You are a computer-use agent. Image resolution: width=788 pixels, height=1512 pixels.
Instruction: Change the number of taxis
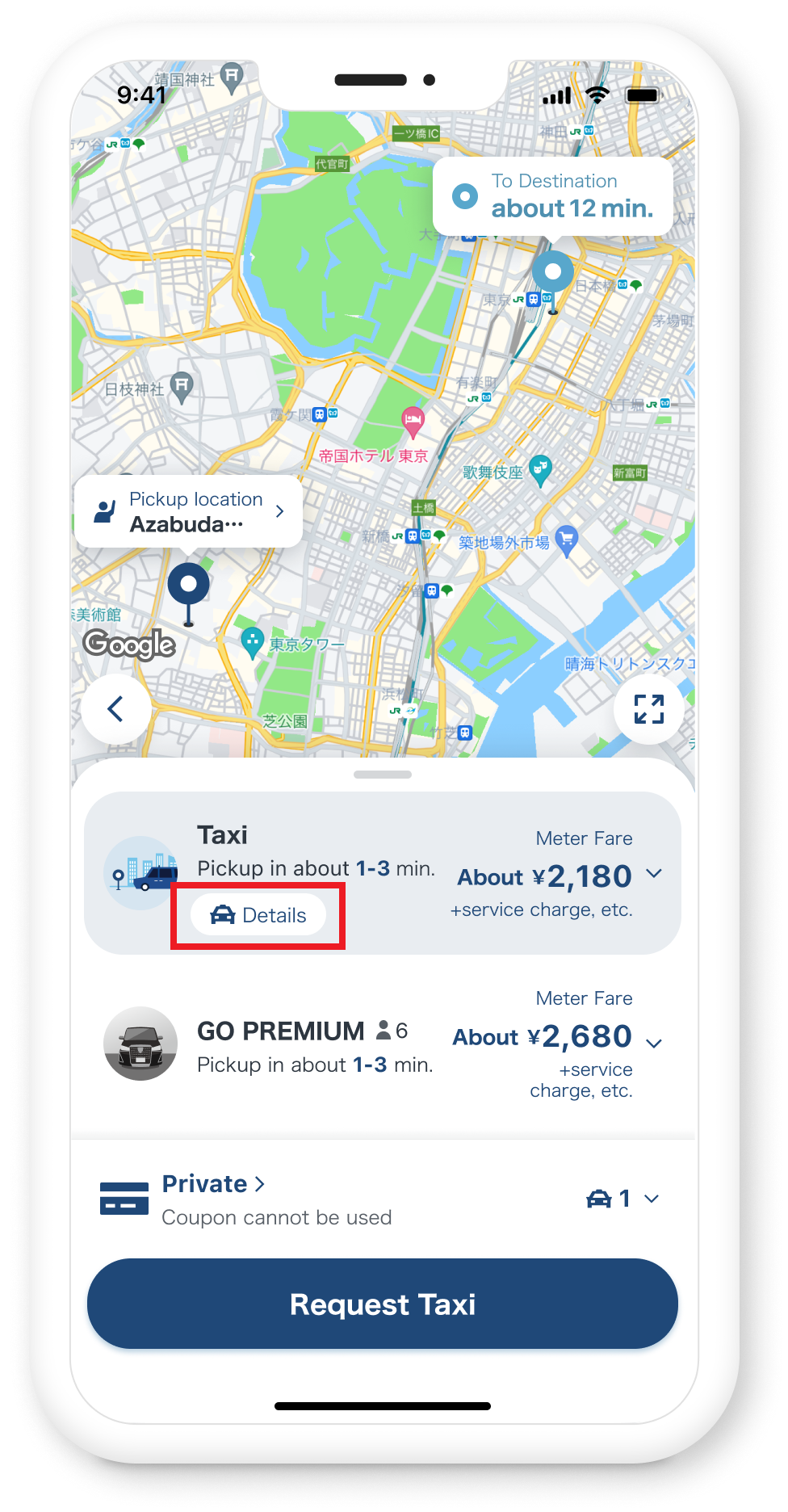tap(623, 1199)
